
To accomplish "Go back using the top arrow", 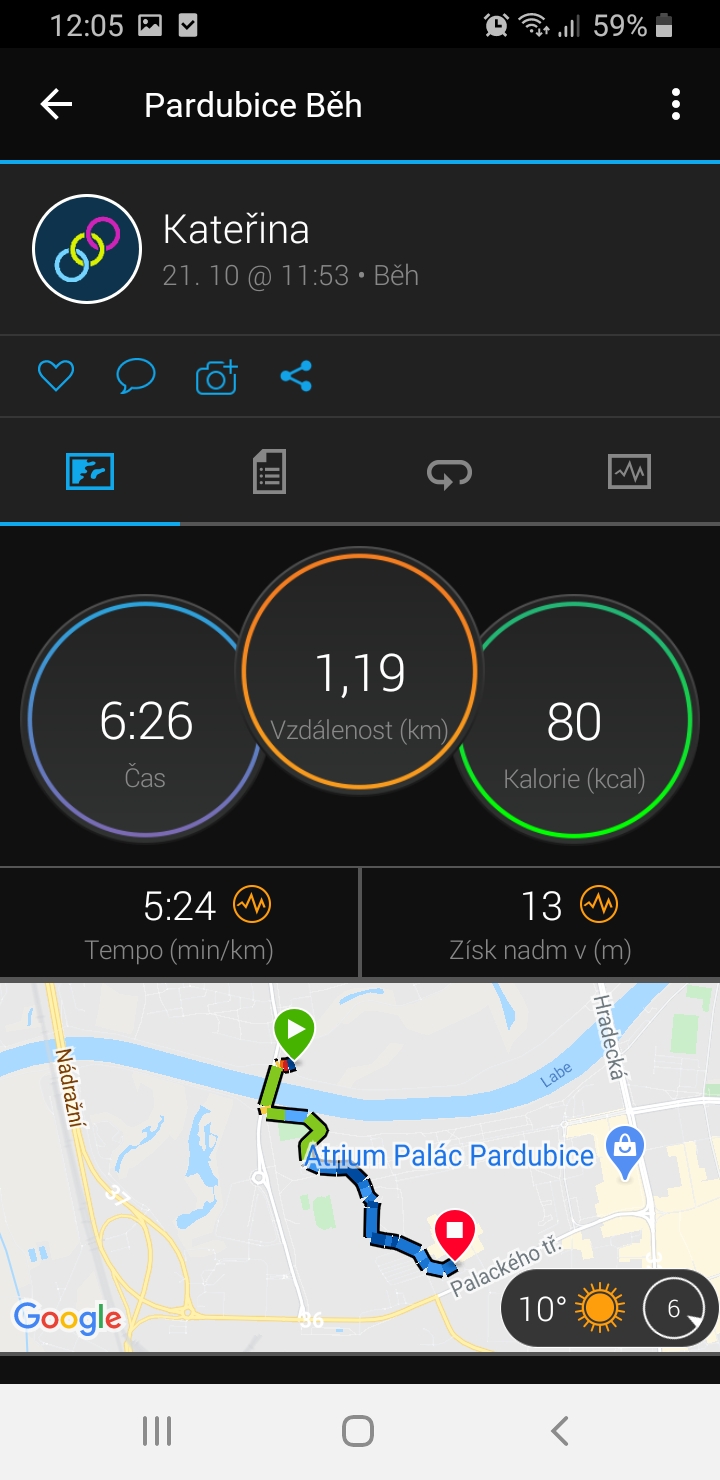I will (56, 104).
